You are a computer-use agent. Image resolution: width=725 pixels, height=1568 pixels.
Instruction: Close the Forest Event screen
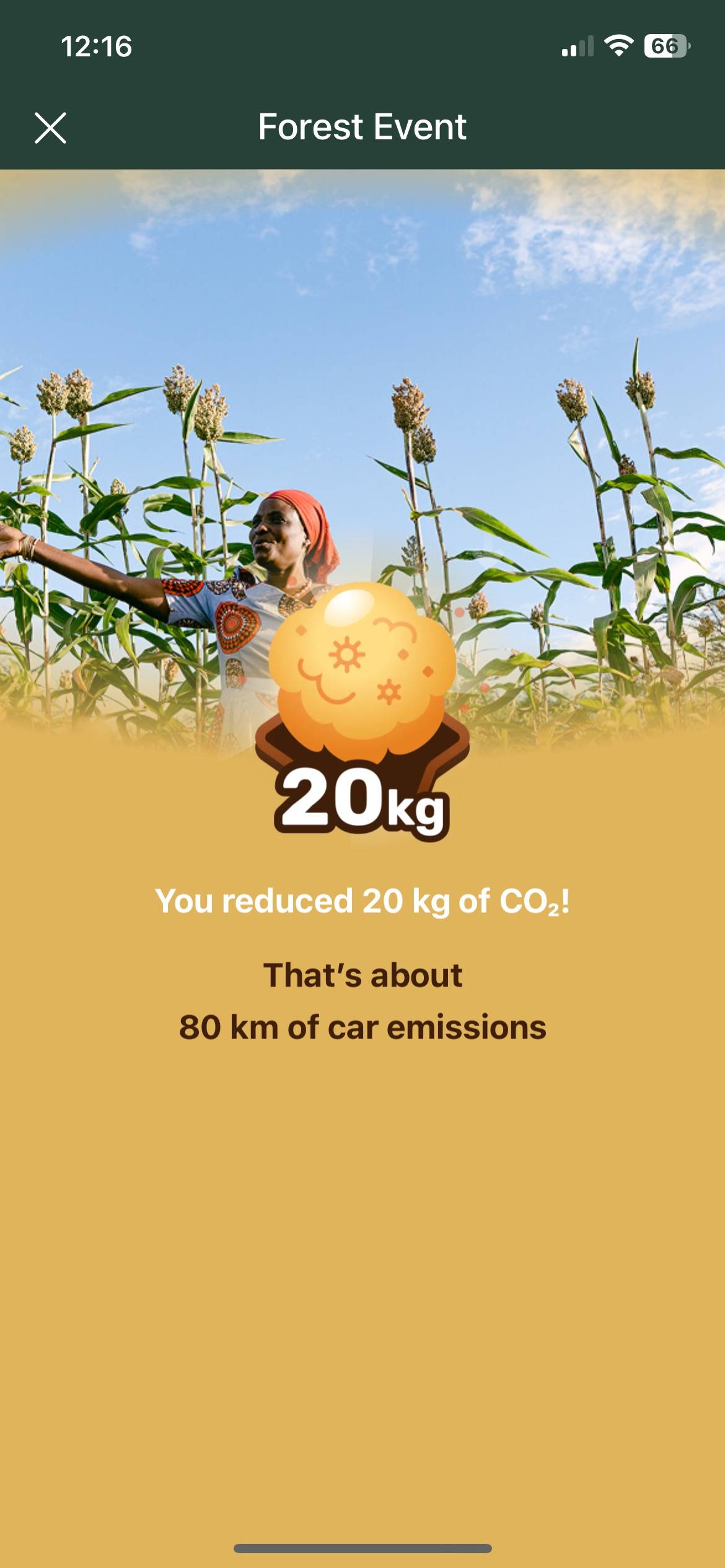50,128
